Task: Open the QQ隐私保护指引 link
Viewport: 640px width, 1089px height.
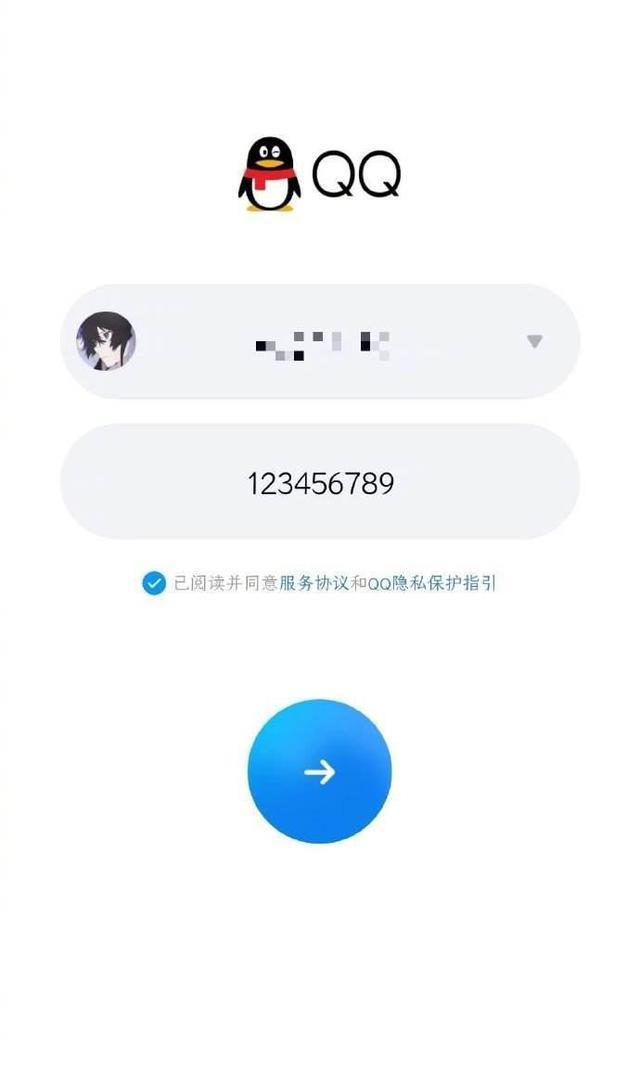Action: click(432, 583)
